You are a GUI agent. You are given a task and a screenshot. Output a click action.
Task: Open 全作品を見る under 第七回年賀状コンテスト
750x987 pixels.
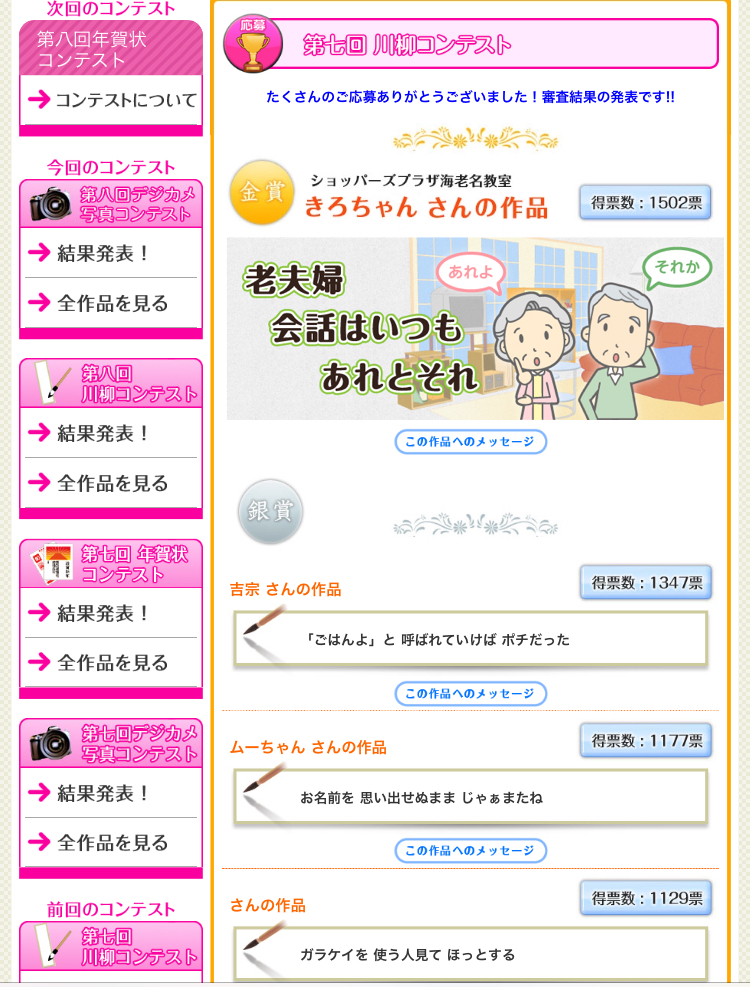(x=110, y=662)
